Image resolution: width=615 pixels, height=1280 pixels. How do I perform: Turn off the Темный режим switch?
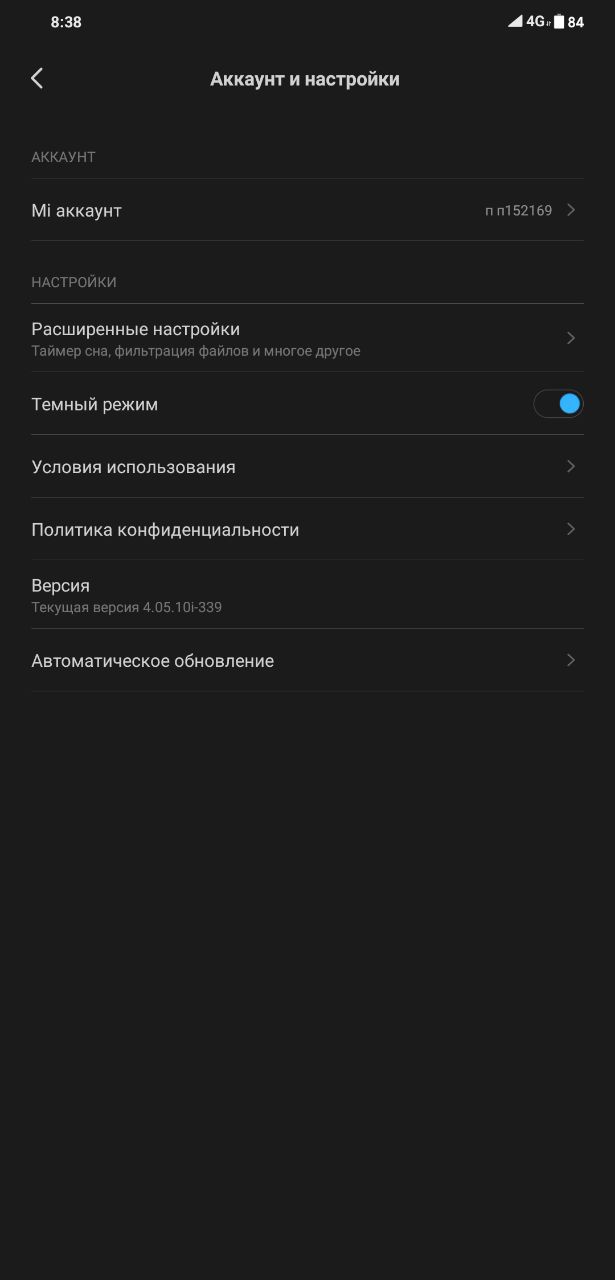coord(558,404)
